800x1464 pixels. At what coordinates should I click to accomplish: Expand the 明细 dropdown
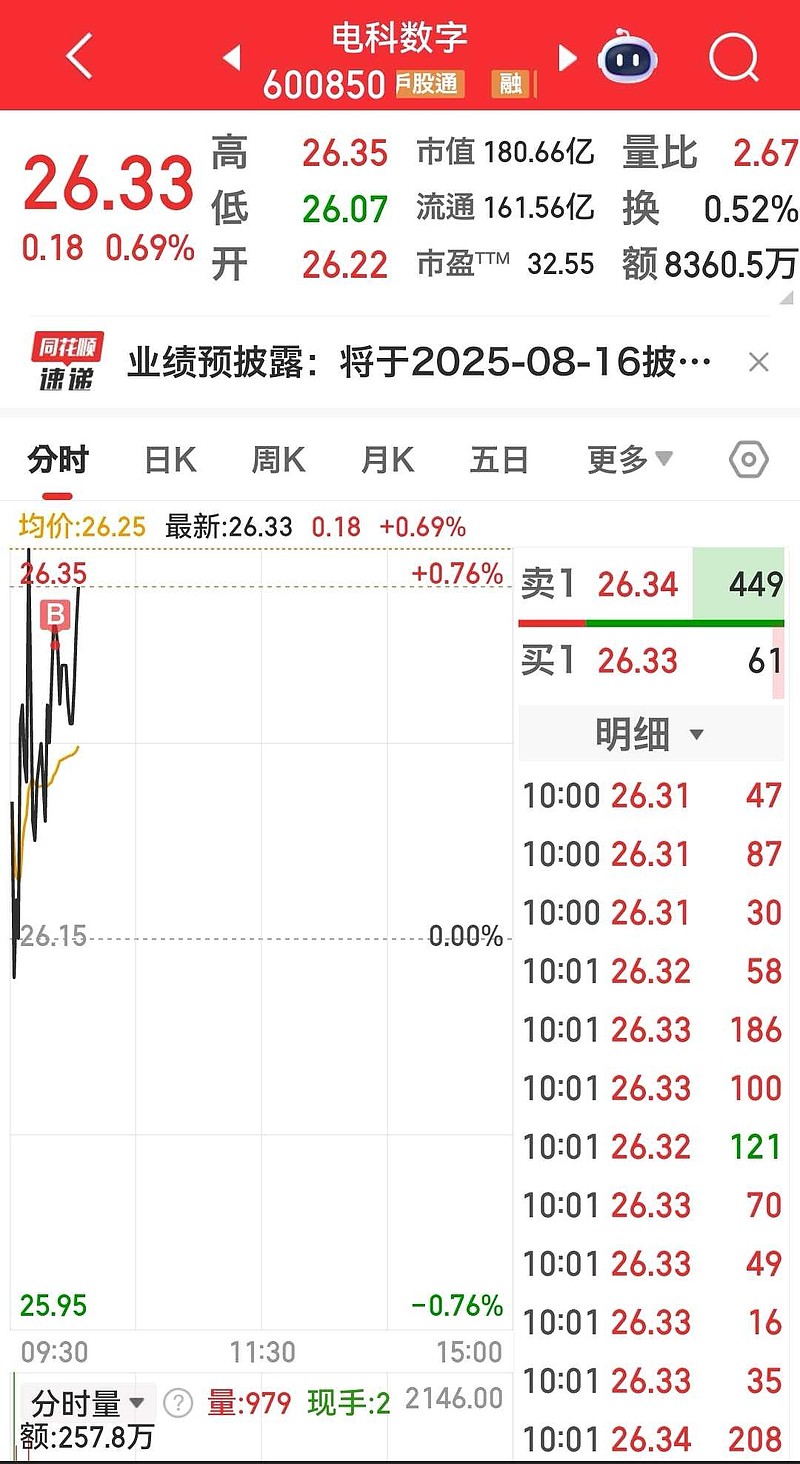(x=650, y=735)
